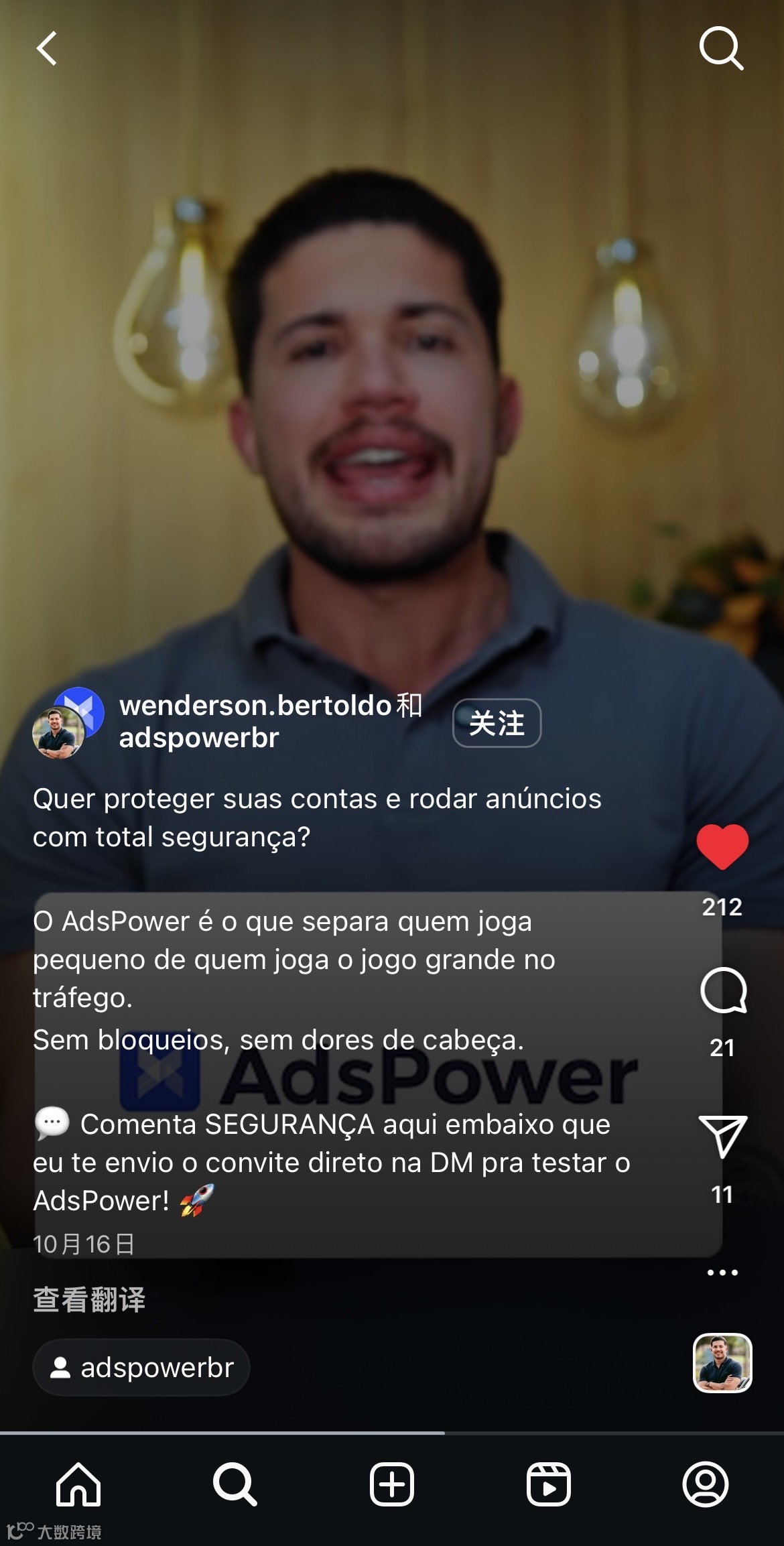Open the adspowerbr tagged account chip
784x1546 pixels.
[x=141, y=1368]
